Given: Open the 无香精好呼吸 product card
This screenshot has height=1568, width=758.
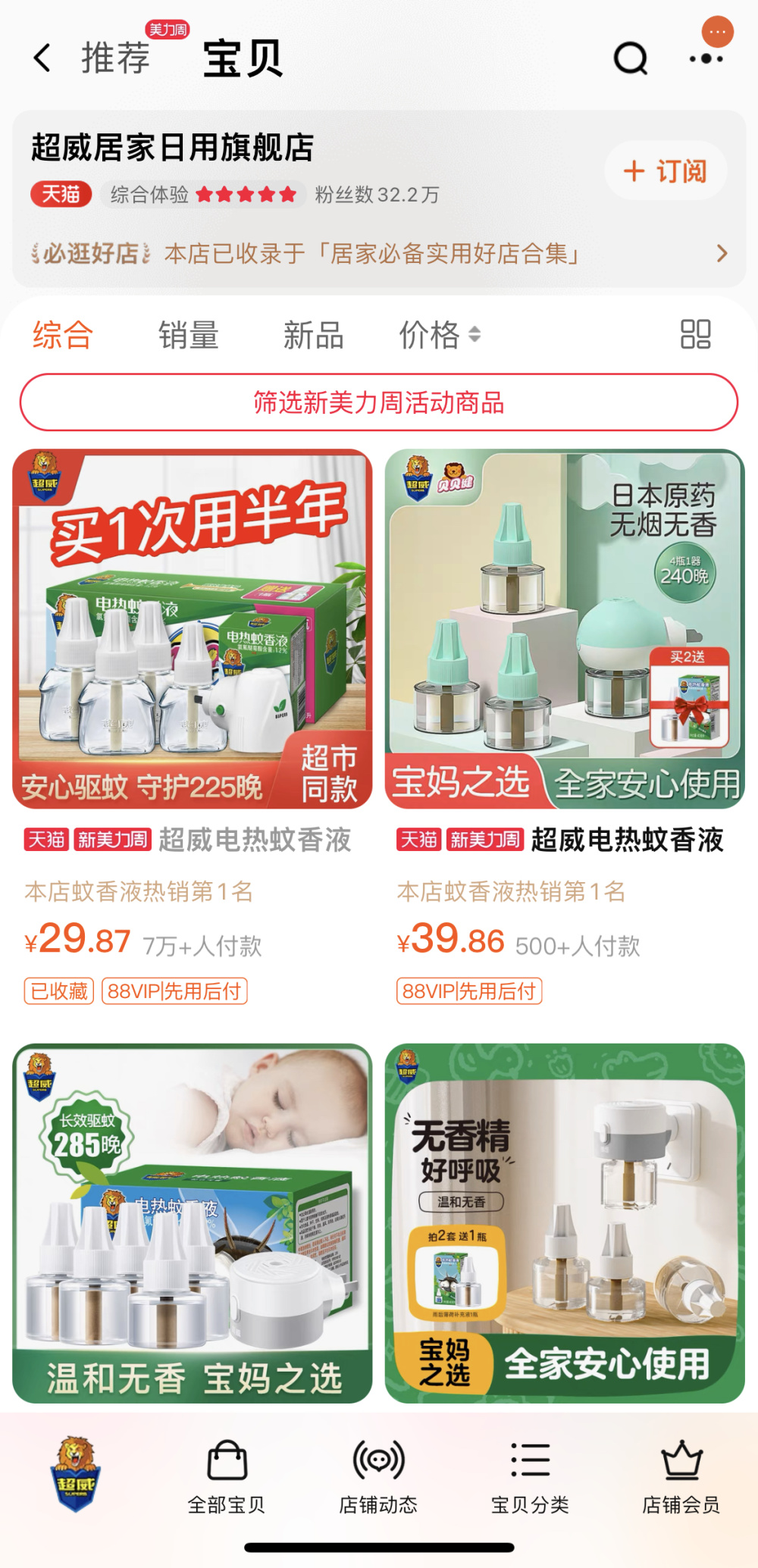Looking at the screenshot, I should point(565,1223).
